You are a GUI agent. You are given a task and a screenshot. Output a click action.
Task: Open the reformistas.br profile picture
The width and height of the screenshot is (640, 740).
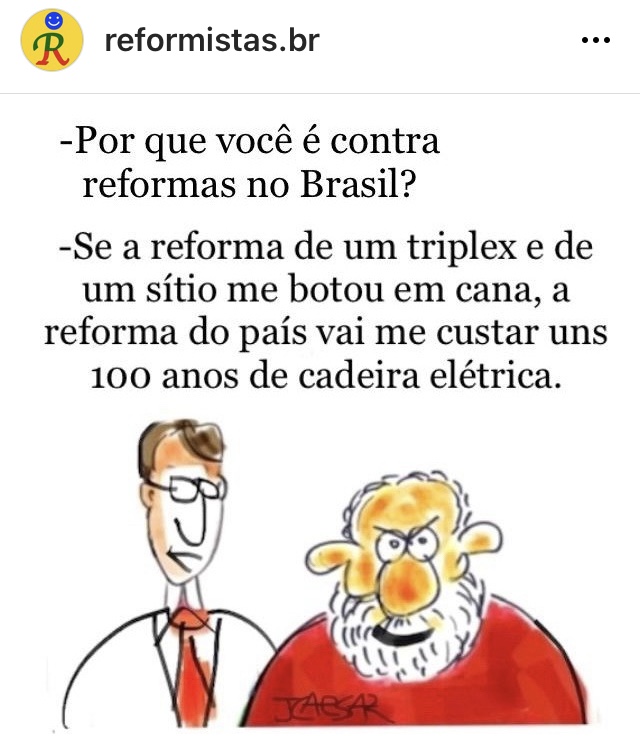click(x=51, y=40)
